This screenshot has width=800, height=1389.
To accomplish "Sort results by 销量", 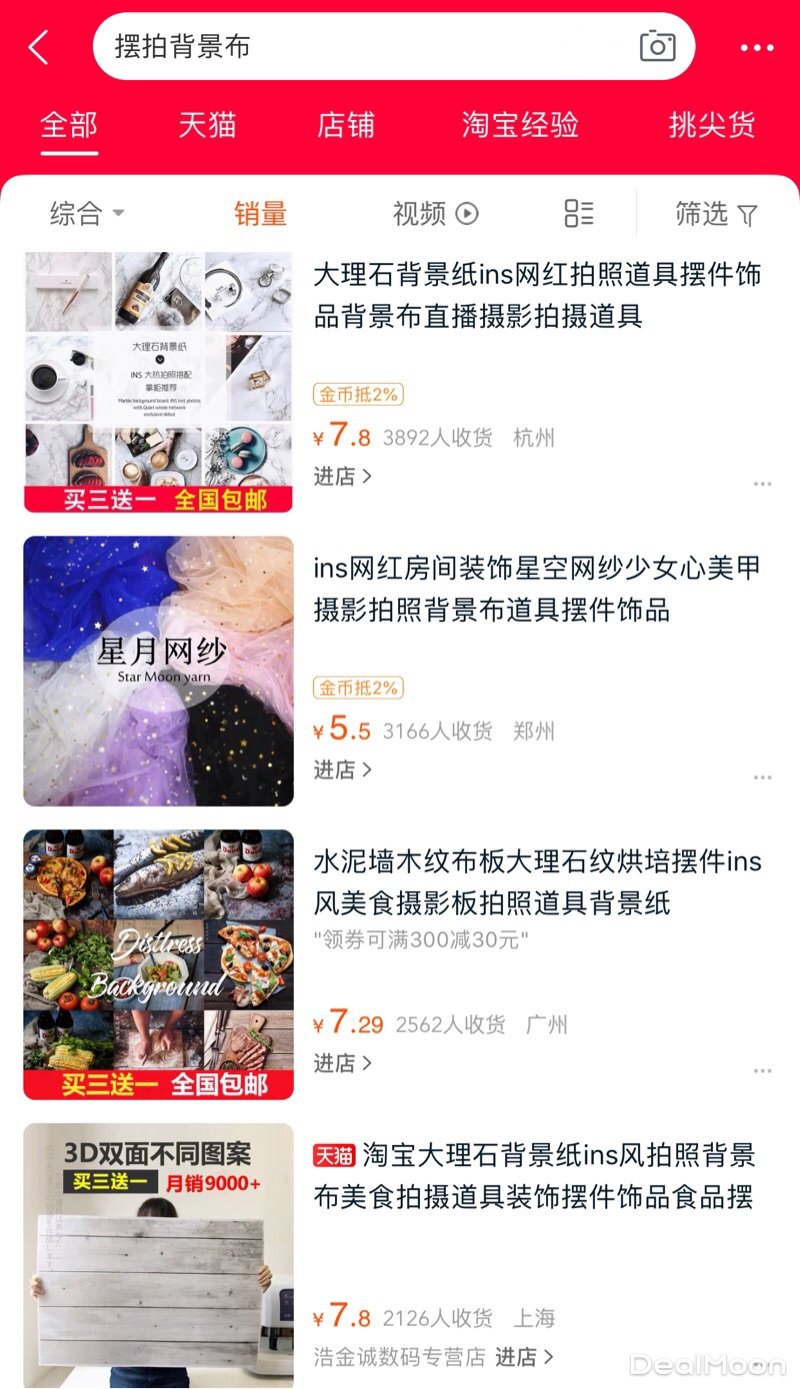I will 260,213.
